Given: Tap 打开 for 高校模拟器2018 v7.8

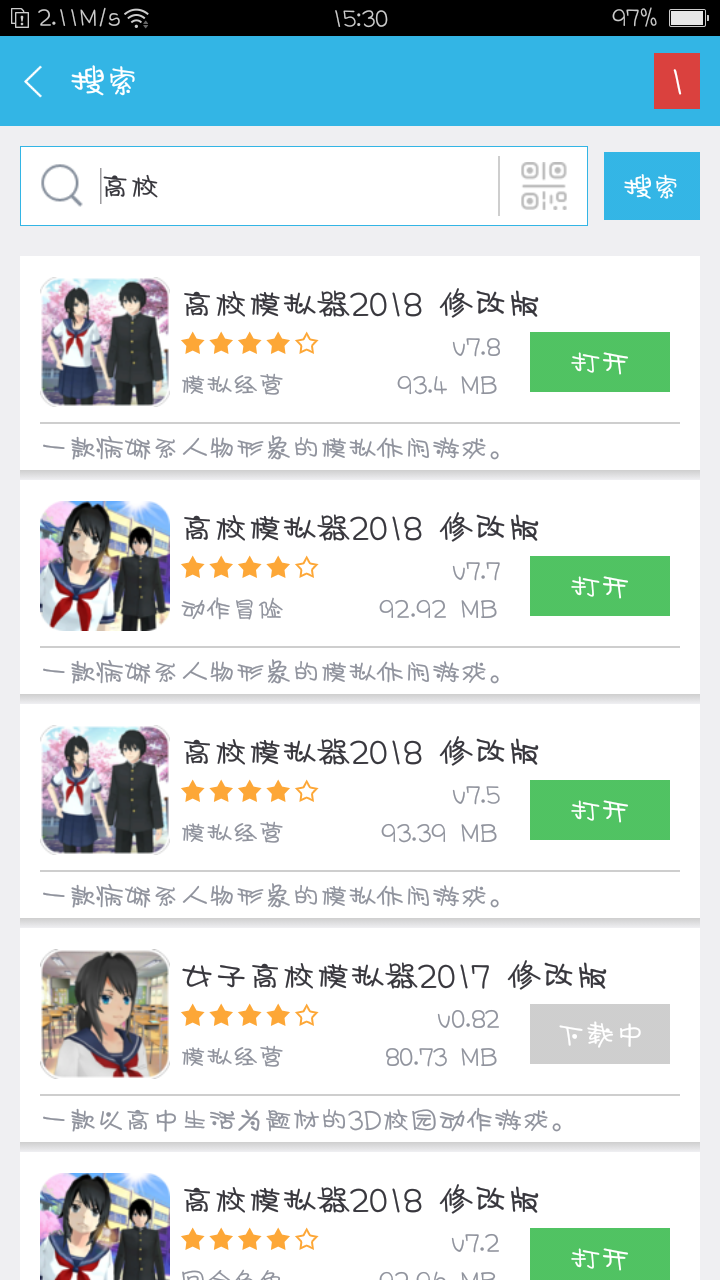Looking at the screenshot, I should [599, 362].
